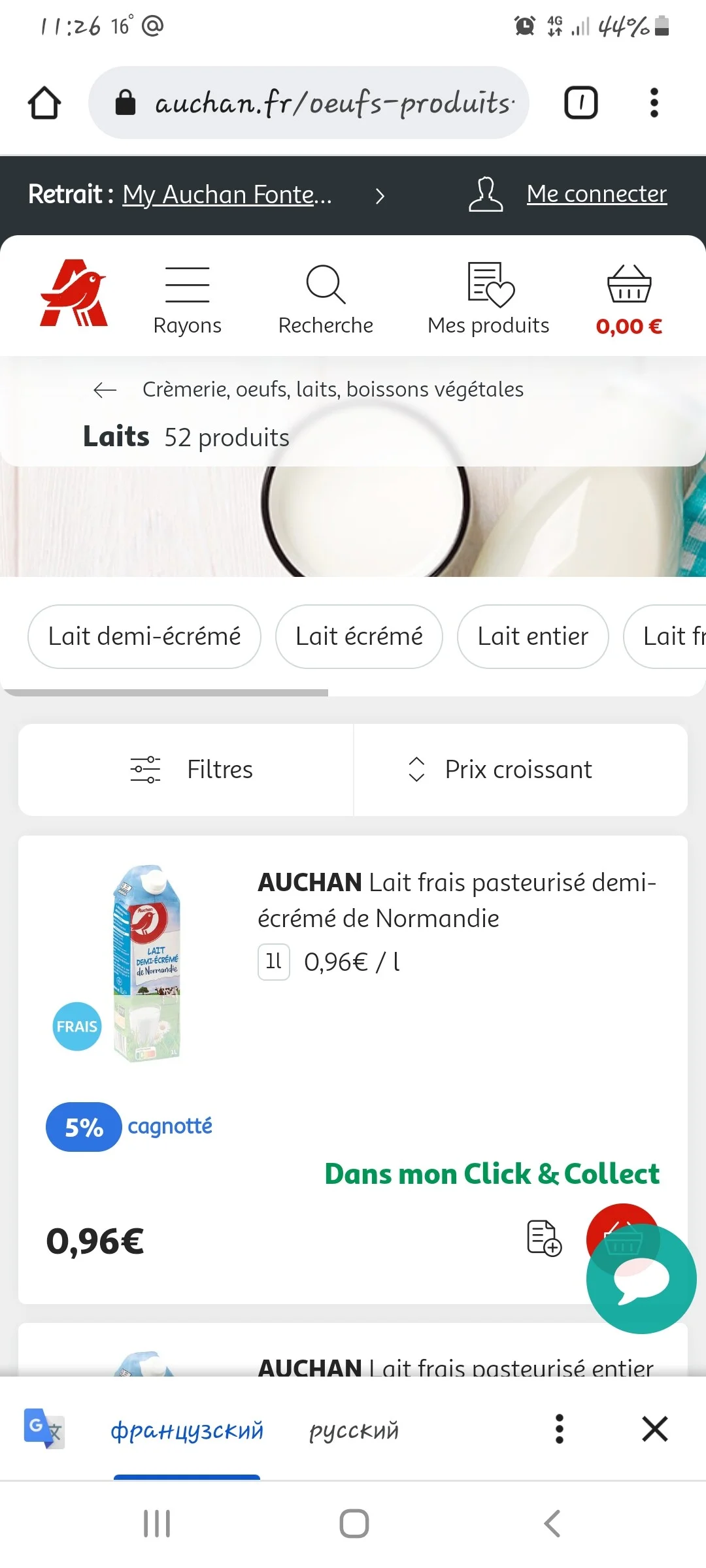The image size is (706, 1568).
Task: Open Auchan Lait frais demi-écrémé de Normandie
Action: coord(456,900)
